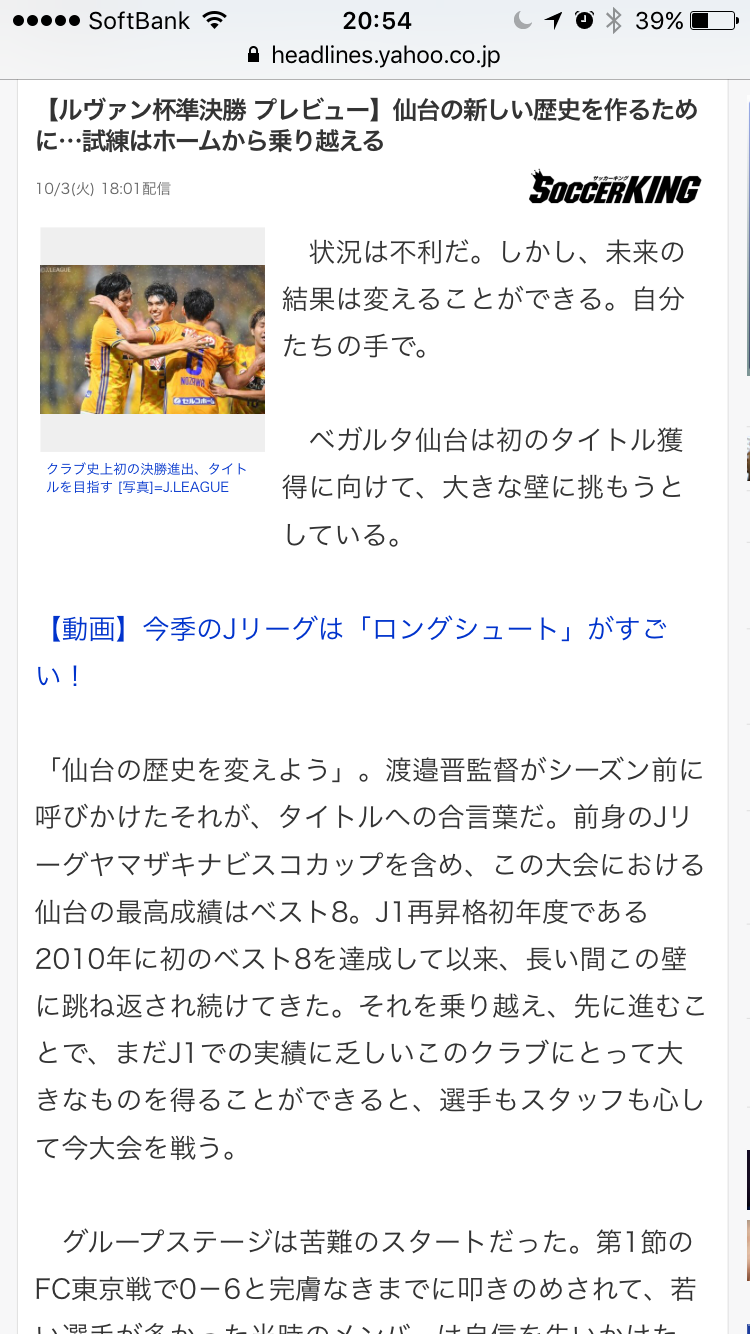This screenshot has height=1334, width=750.
Task: Open the 【動画】 ロングシュート video link
Action: [350, 651]
